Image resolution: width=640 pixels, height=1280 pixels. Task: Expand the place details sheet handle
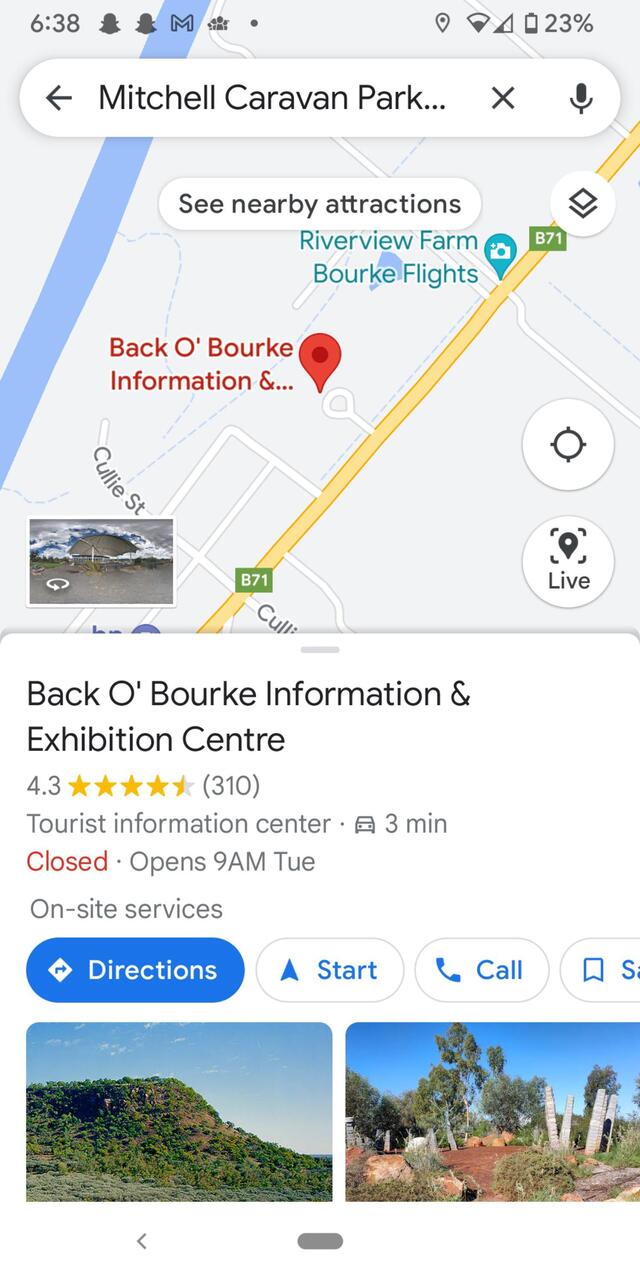[x=320, y=650]
